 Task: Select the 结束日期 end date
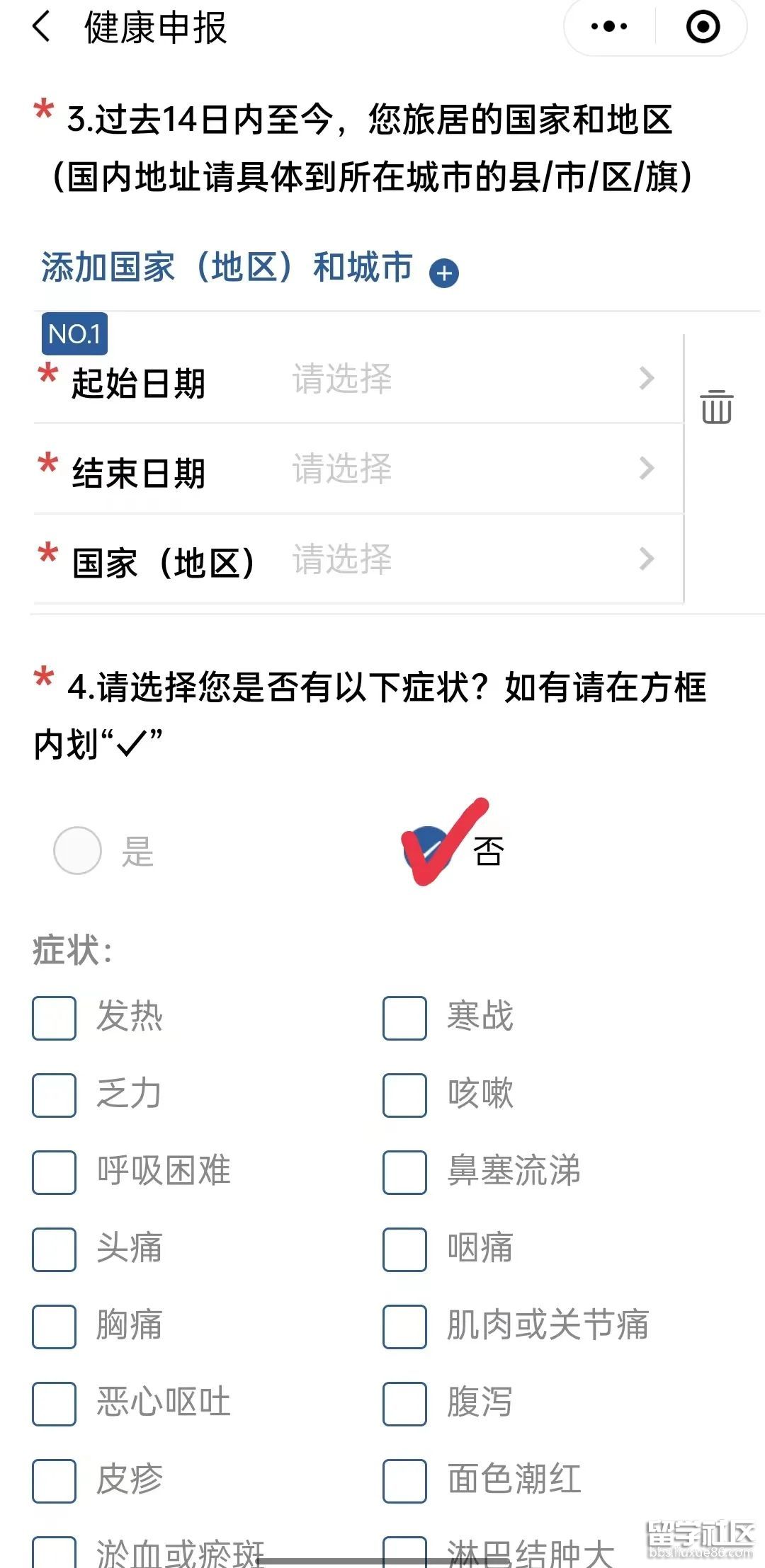[358, 469]
